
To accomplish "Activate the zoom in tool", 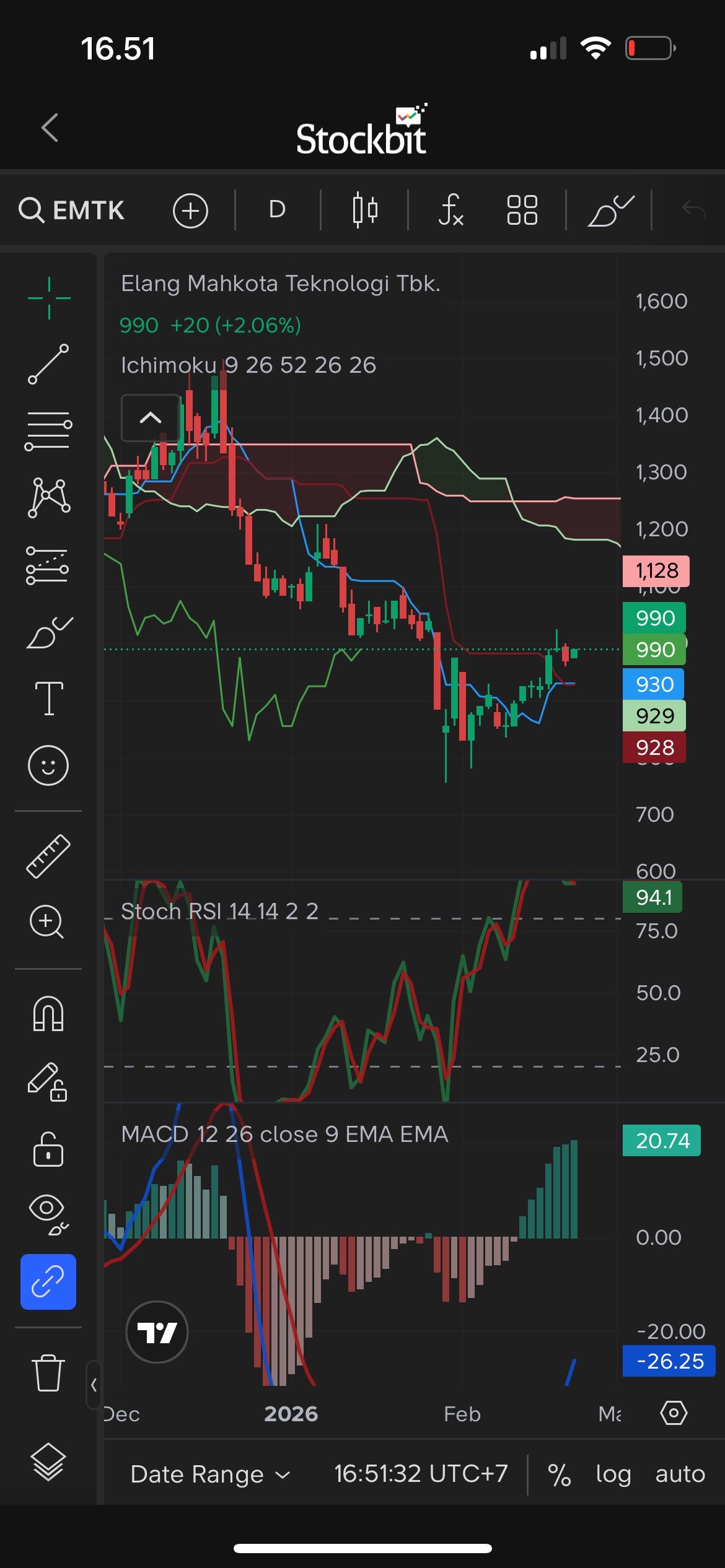I will click(47, 922).
